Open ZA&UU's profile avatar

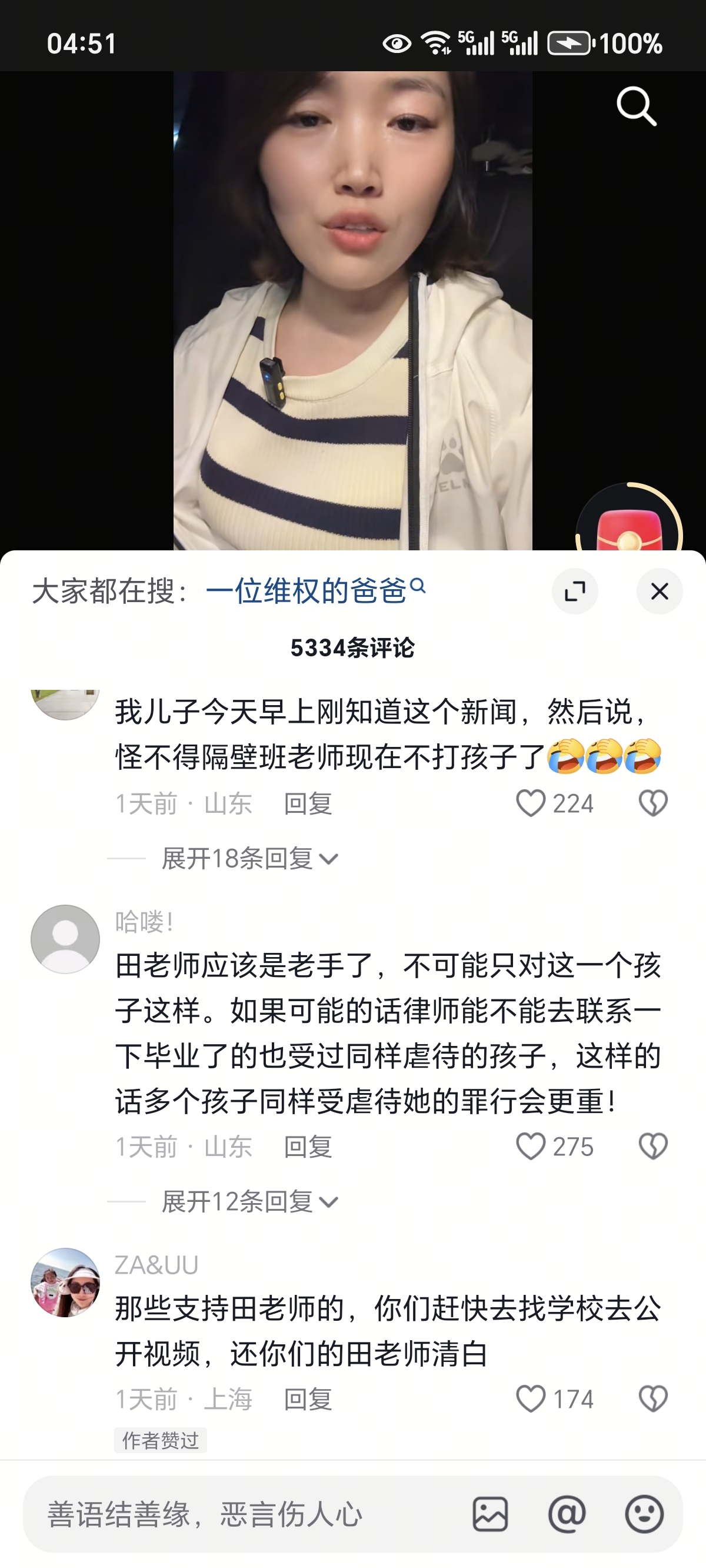click(x=65, y=1282)
